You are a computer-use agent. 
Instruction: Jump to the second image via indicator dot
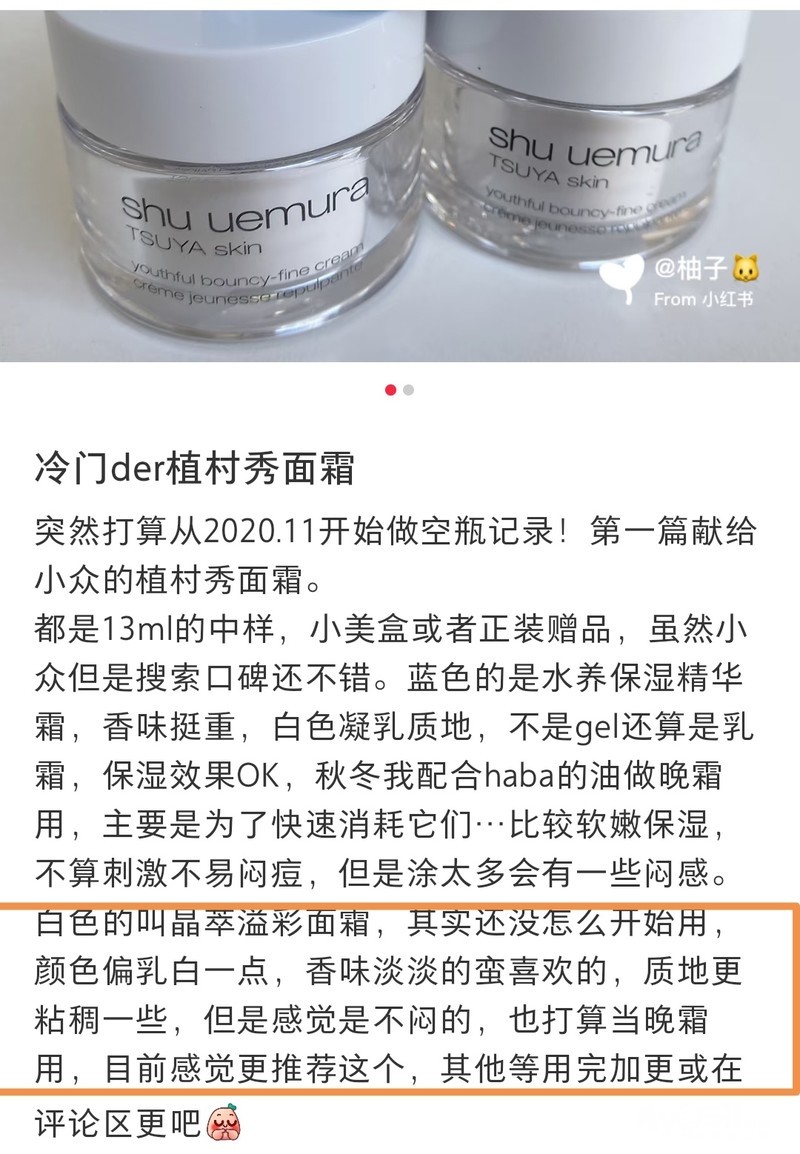pyautogui.click(x=409, y=390)
